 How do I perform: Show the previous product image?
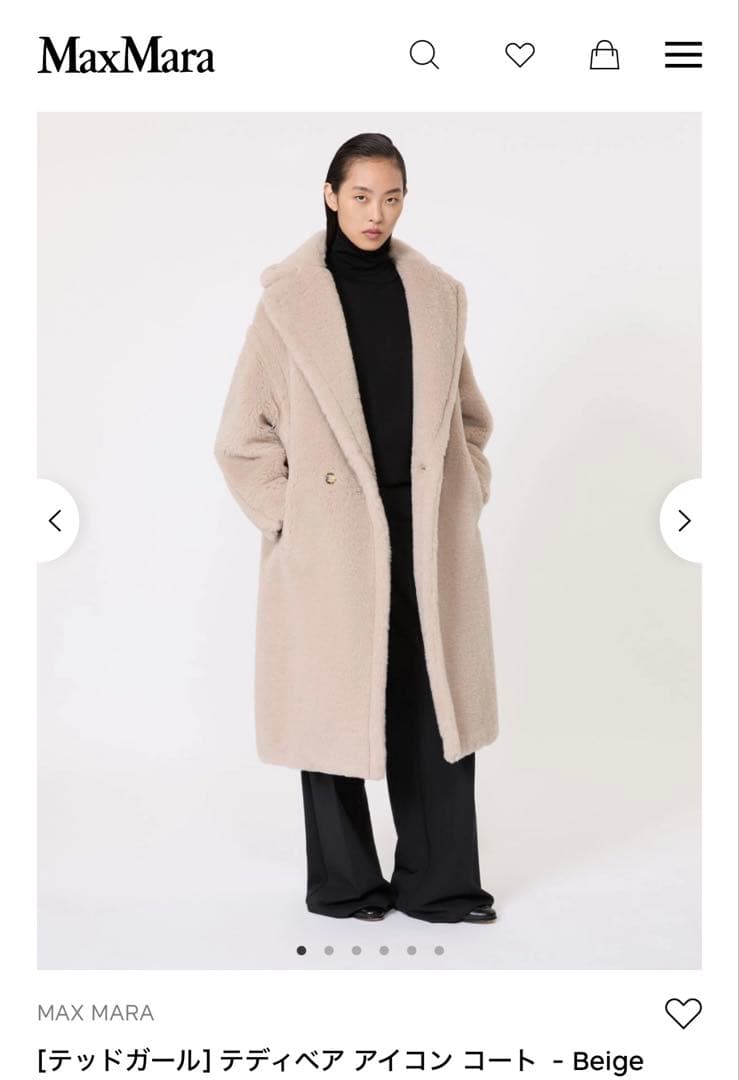(x=56, y=520)
